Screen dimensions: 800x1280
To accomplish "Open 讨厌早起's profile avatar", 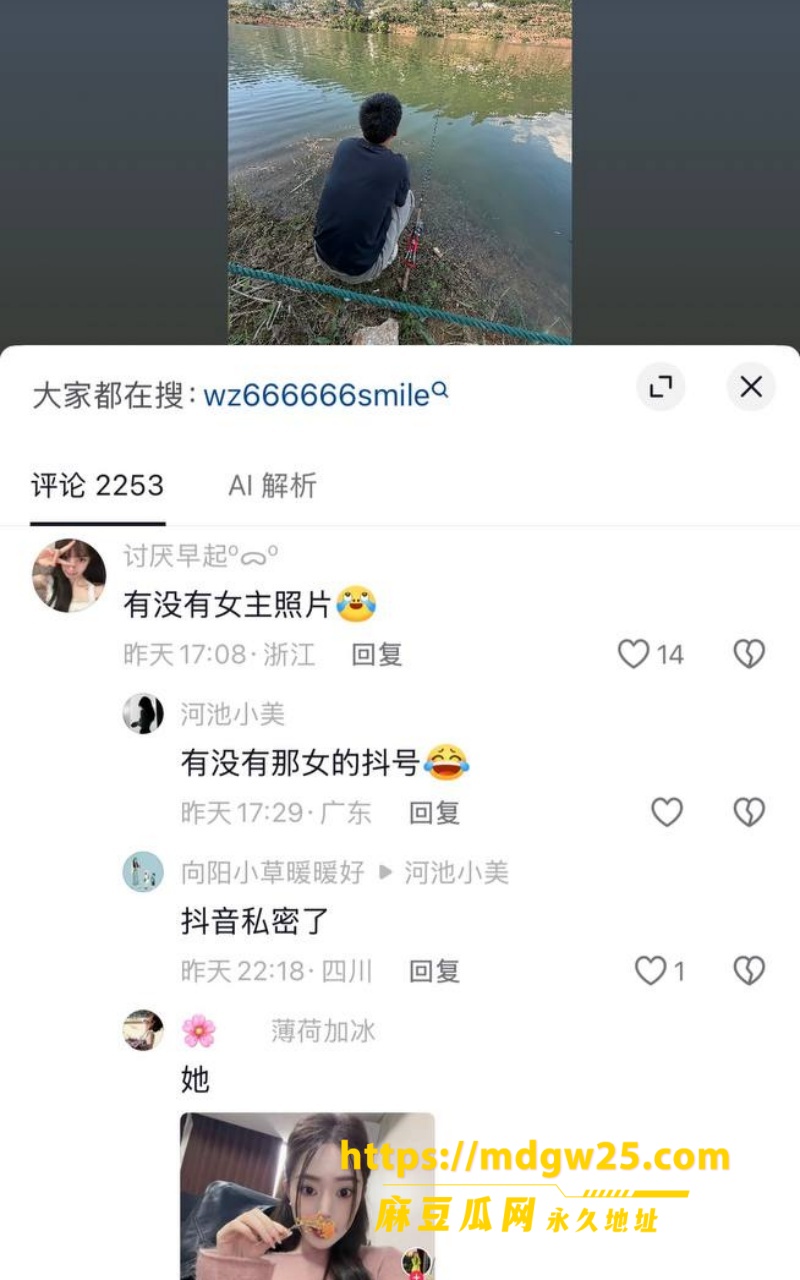I will coord(69,575).
